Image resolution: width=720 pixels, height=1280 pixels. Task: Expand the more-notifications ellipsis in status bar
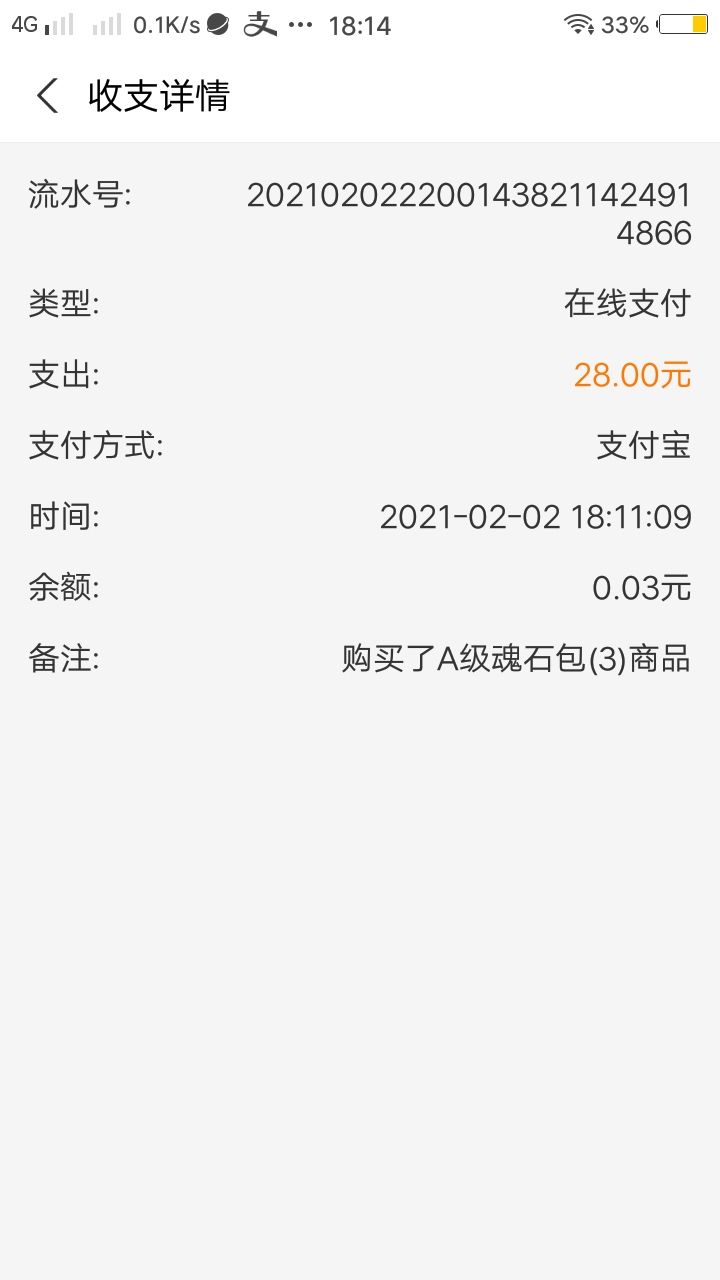297,25
